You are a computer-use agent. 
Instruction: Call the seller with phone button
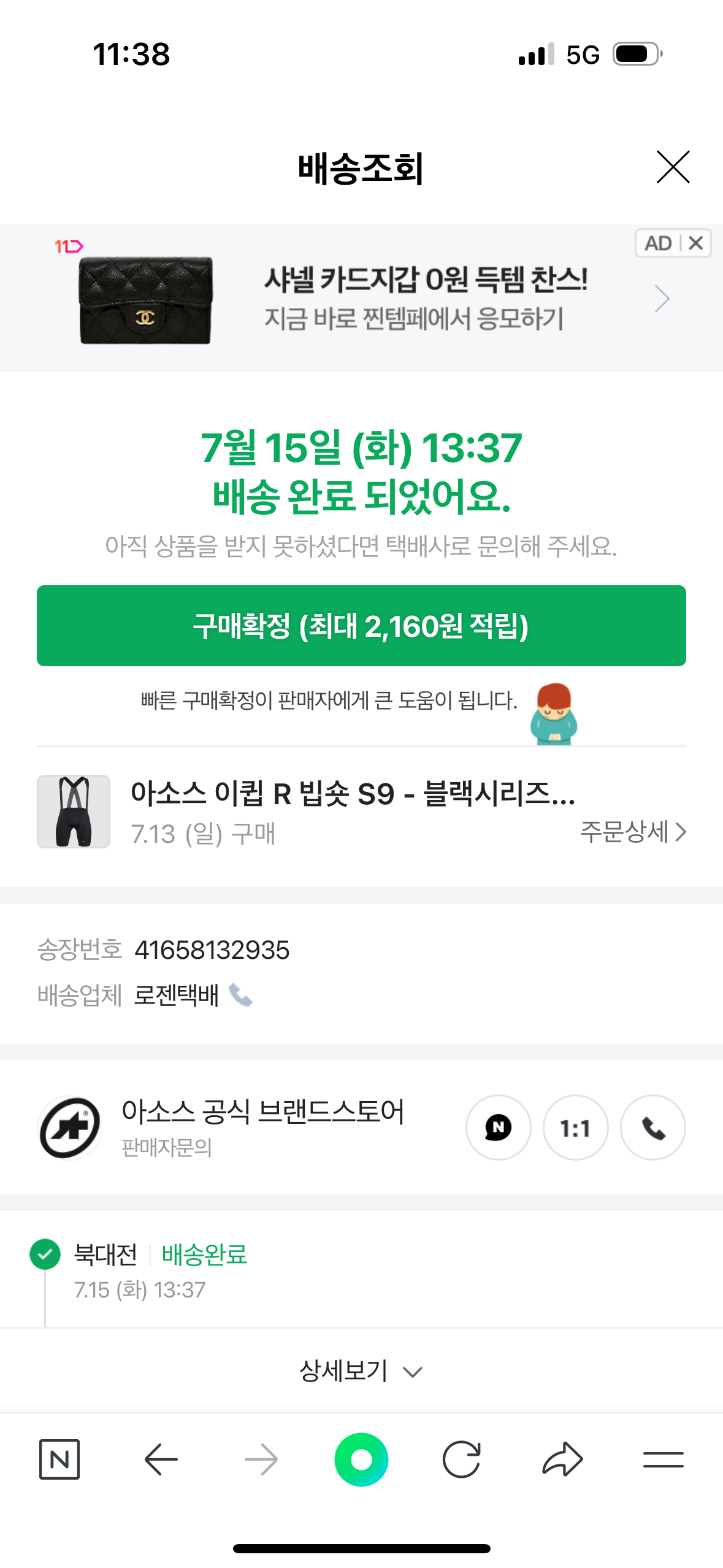[x=652, y=1128]
